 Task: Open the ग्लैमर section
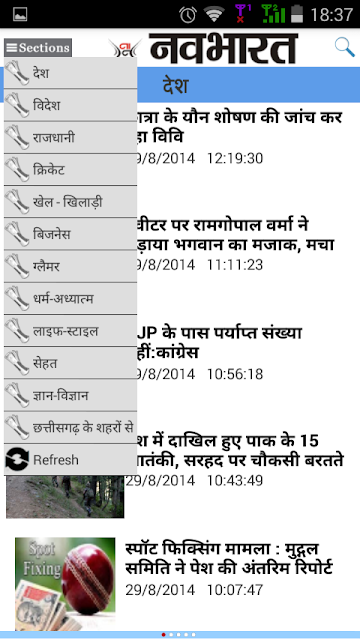pyautogui.click(x=70, y=267)
